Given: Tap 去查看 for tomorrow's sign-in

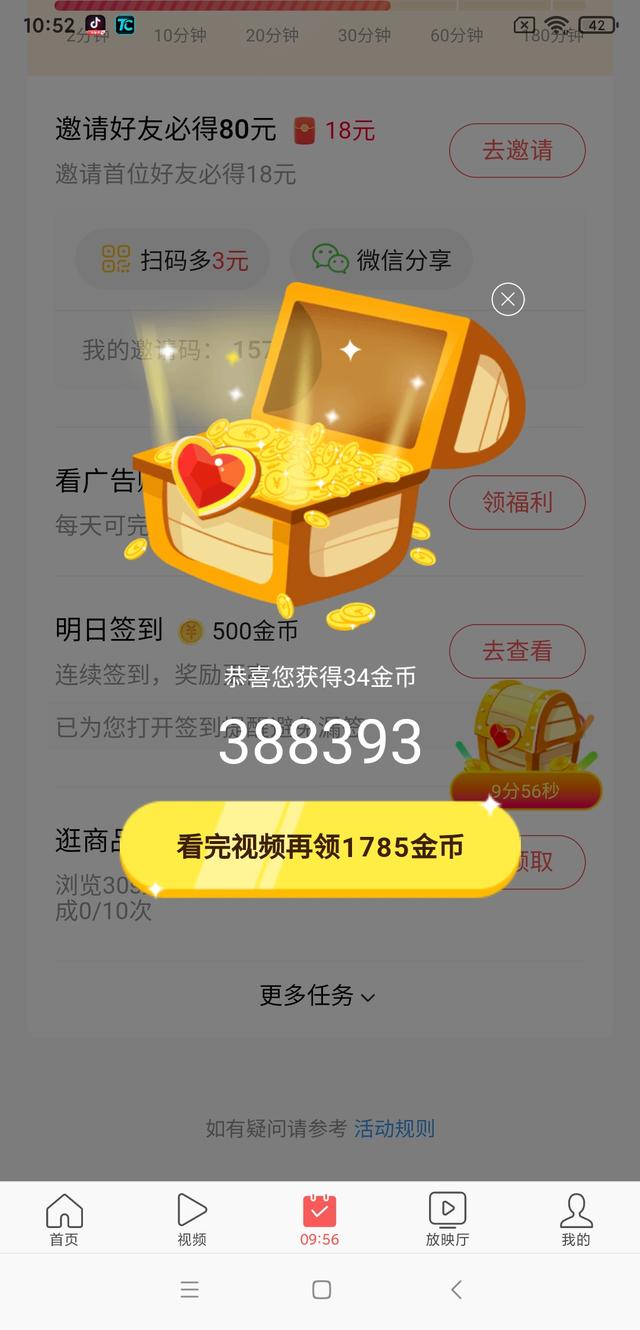Looking at the screenshot, I should tap(517, 651).
